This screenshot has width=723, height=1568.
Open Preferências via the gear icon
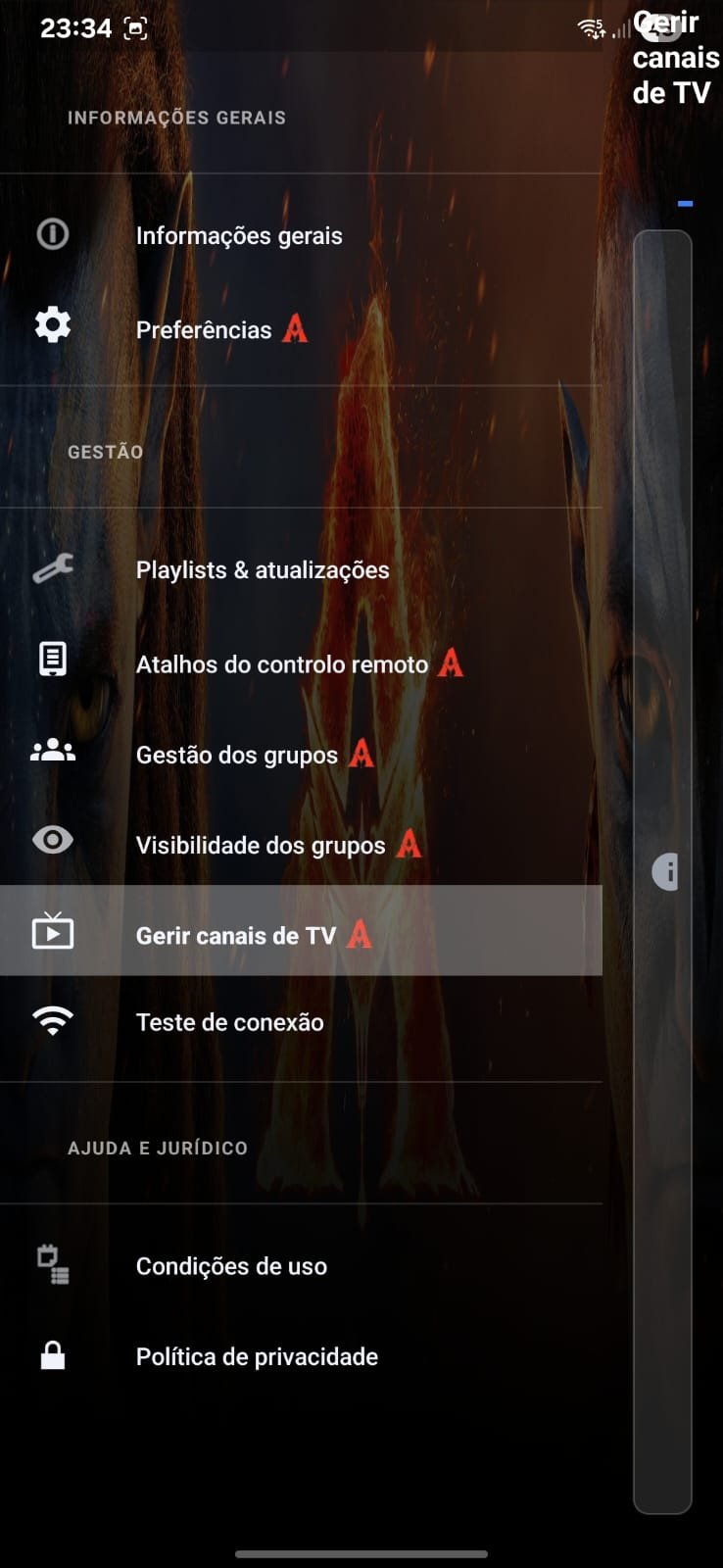tap(52, 323)
